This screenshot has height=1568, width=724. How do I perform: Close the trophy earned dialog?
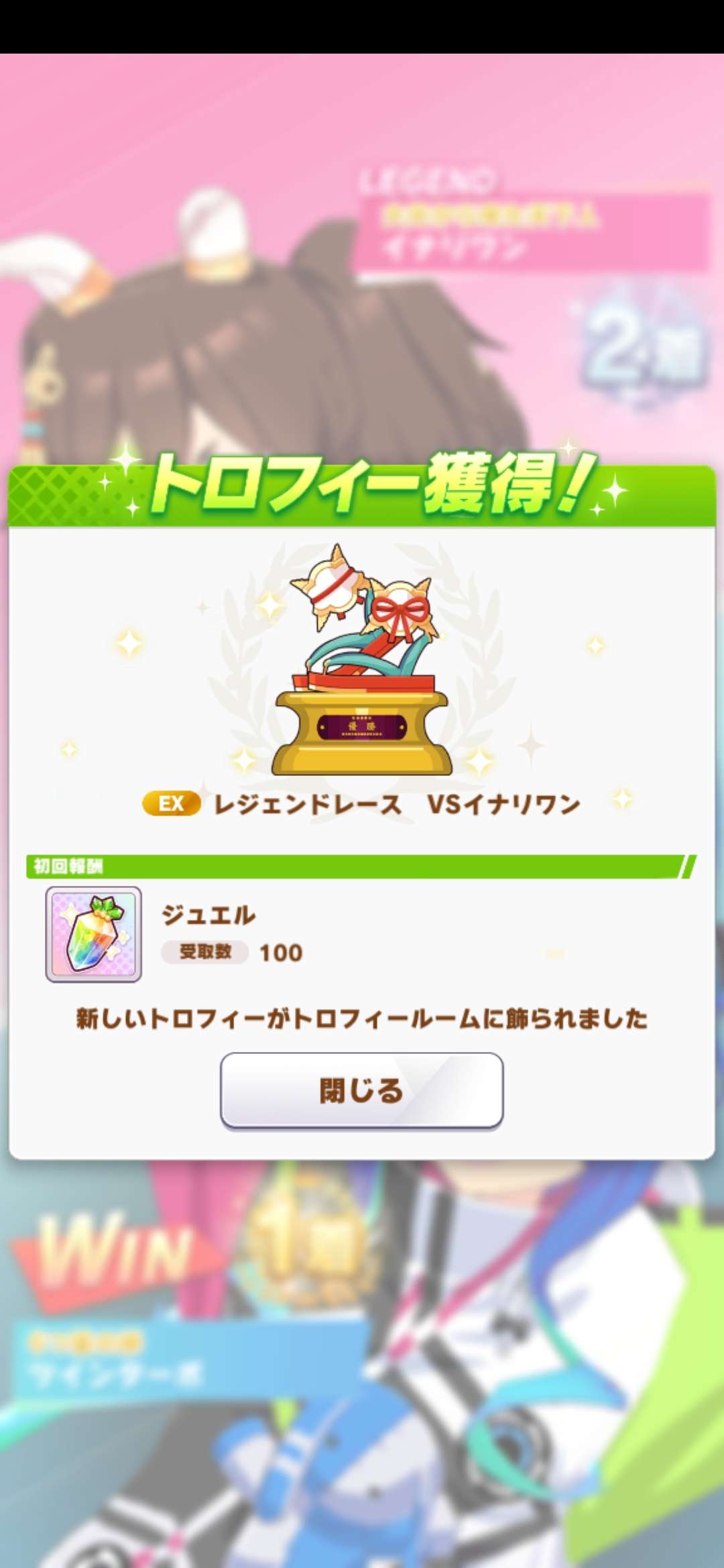tap(361, 1090)
